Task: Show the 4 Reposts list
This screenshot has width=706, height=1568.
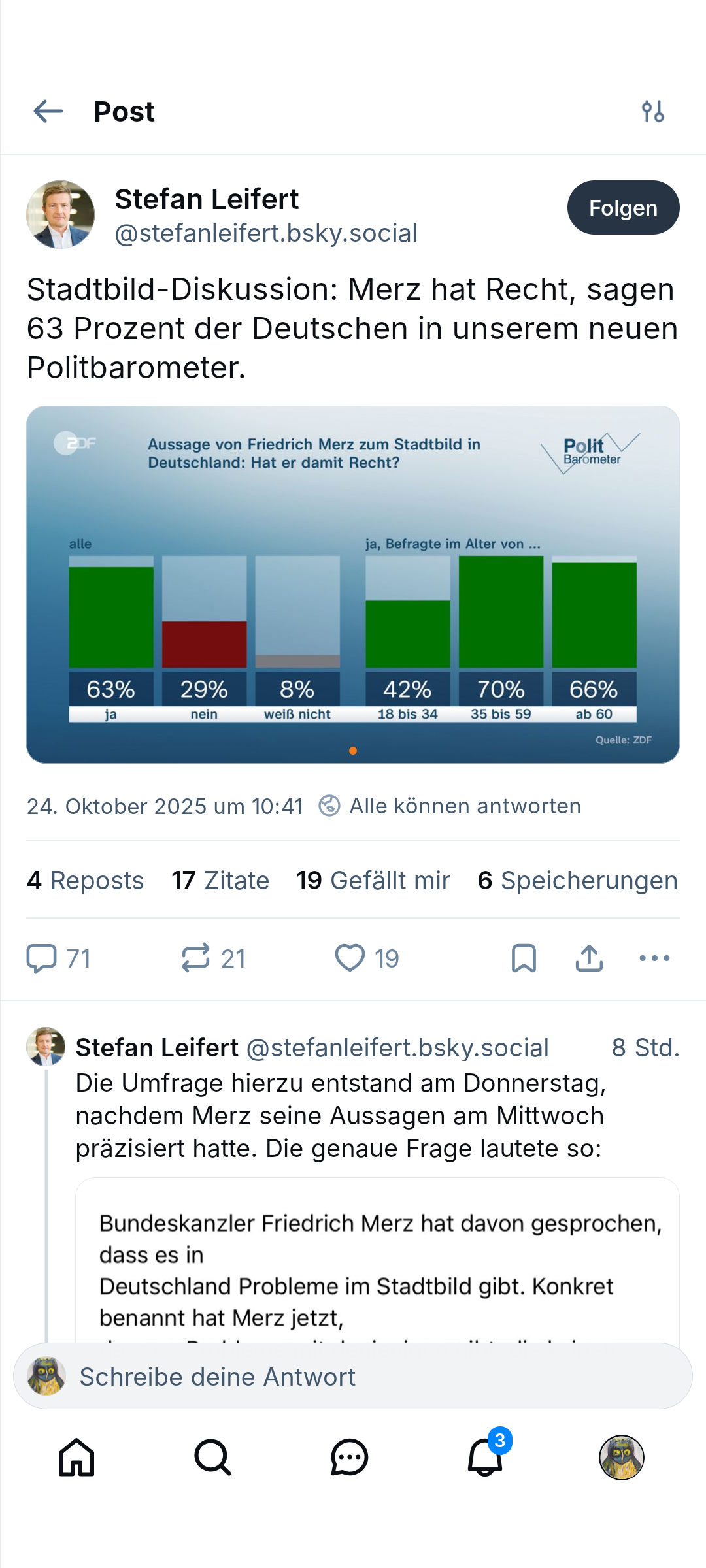Action: tap(85, 880)
